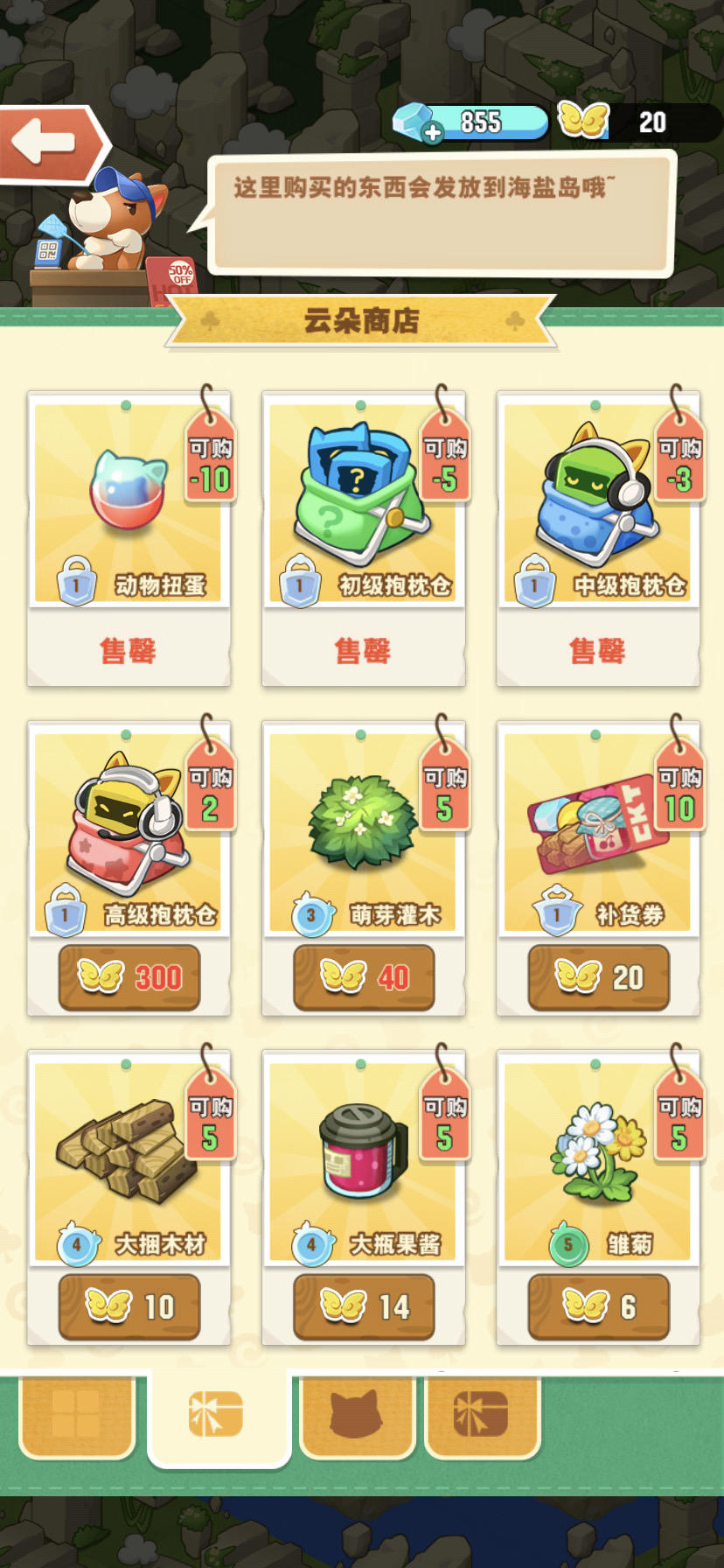Buy 雏菊 for 6 butterflies
This screenshot has width=724, height=1568.
597,1305
